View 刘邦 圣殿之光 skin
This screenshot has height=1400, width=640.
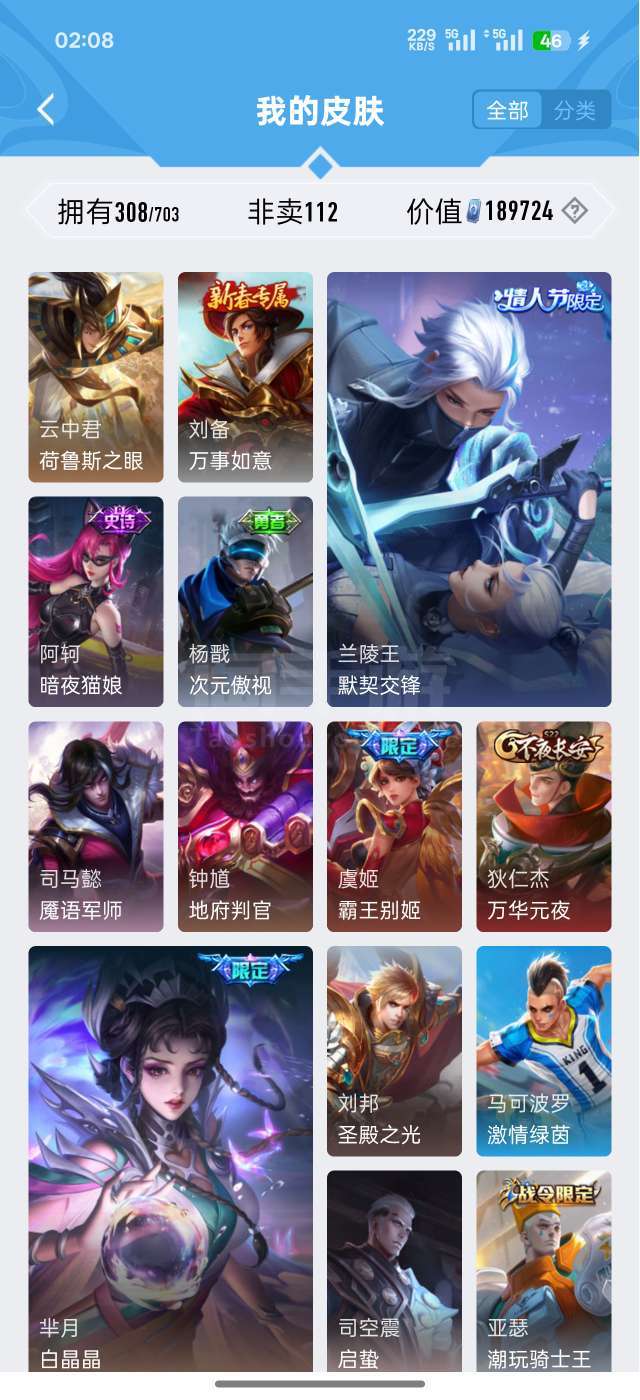coord(395,1051)
